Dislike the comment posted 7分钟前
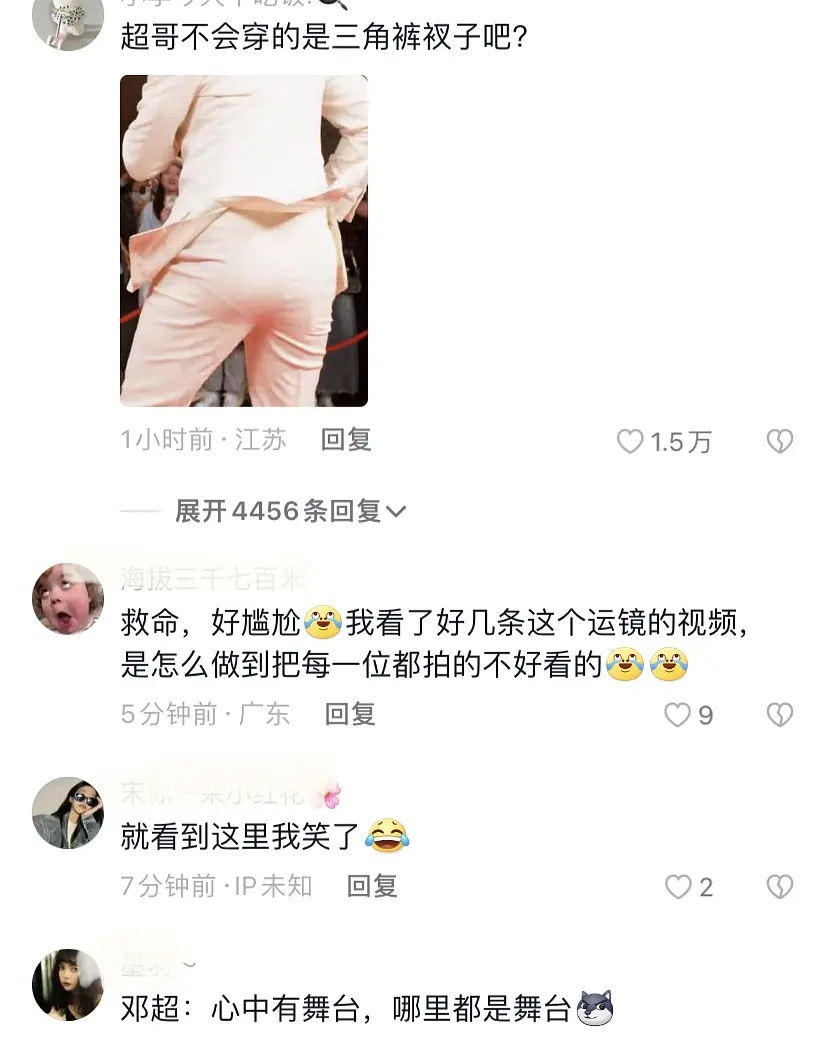 [779, 887]
